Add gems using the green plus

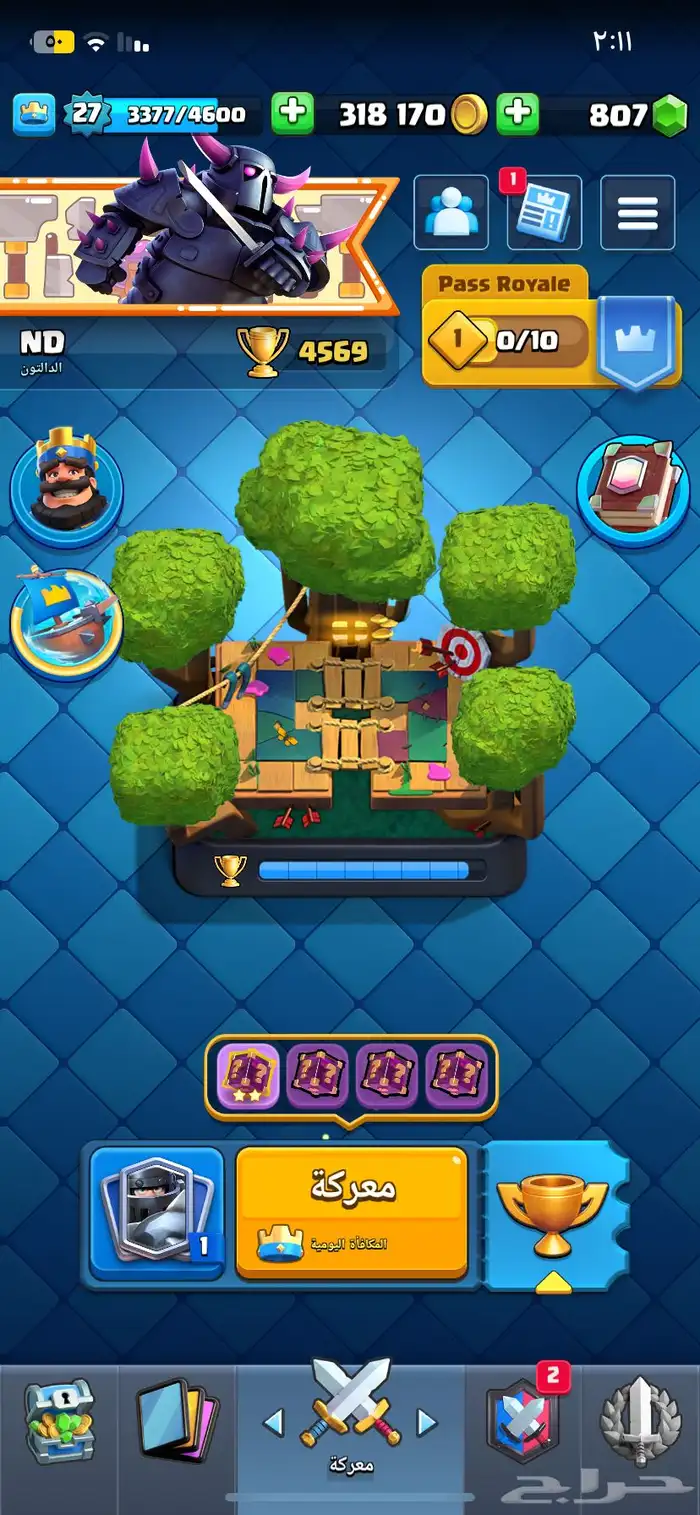(x=517, y=114)
